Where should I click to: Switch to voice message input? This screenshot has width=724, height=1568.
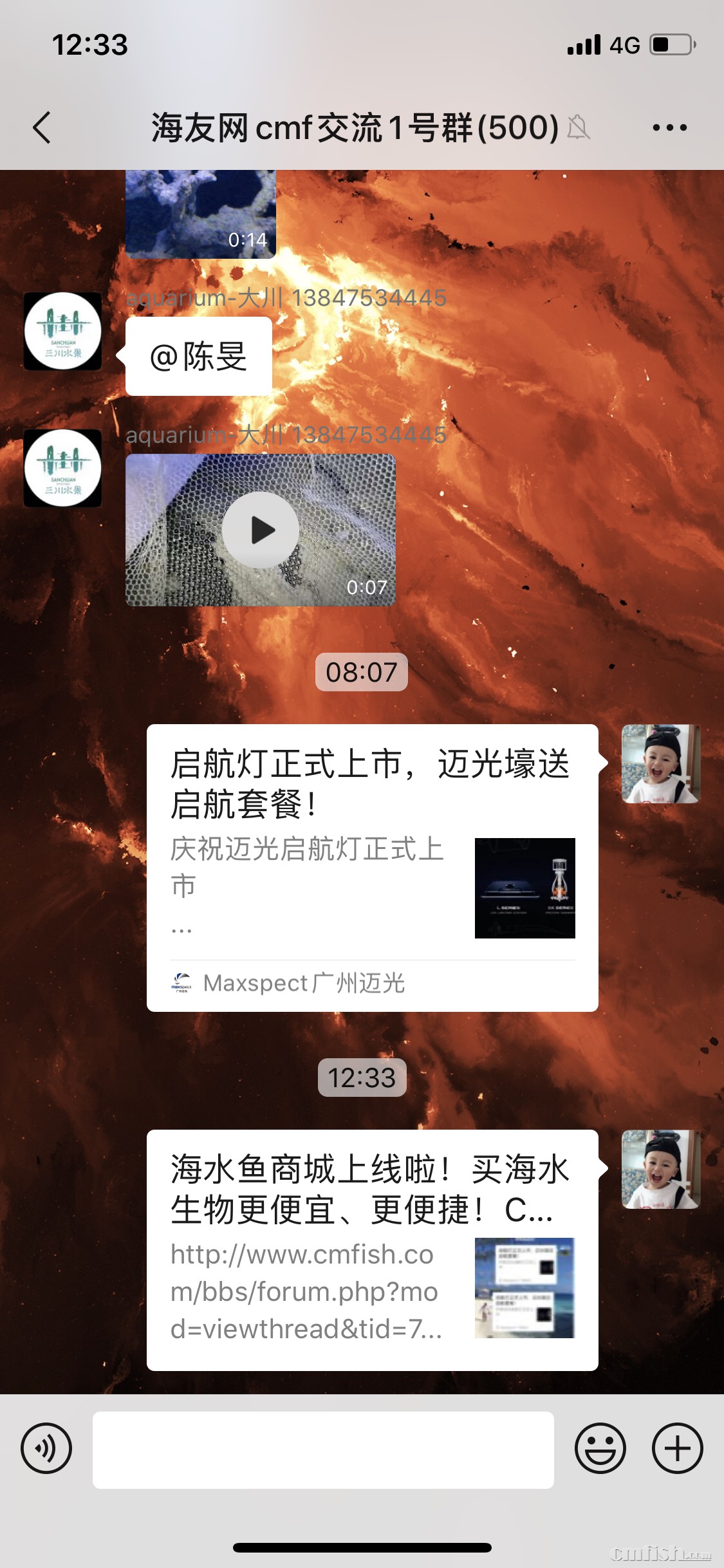coord(46,1449)
